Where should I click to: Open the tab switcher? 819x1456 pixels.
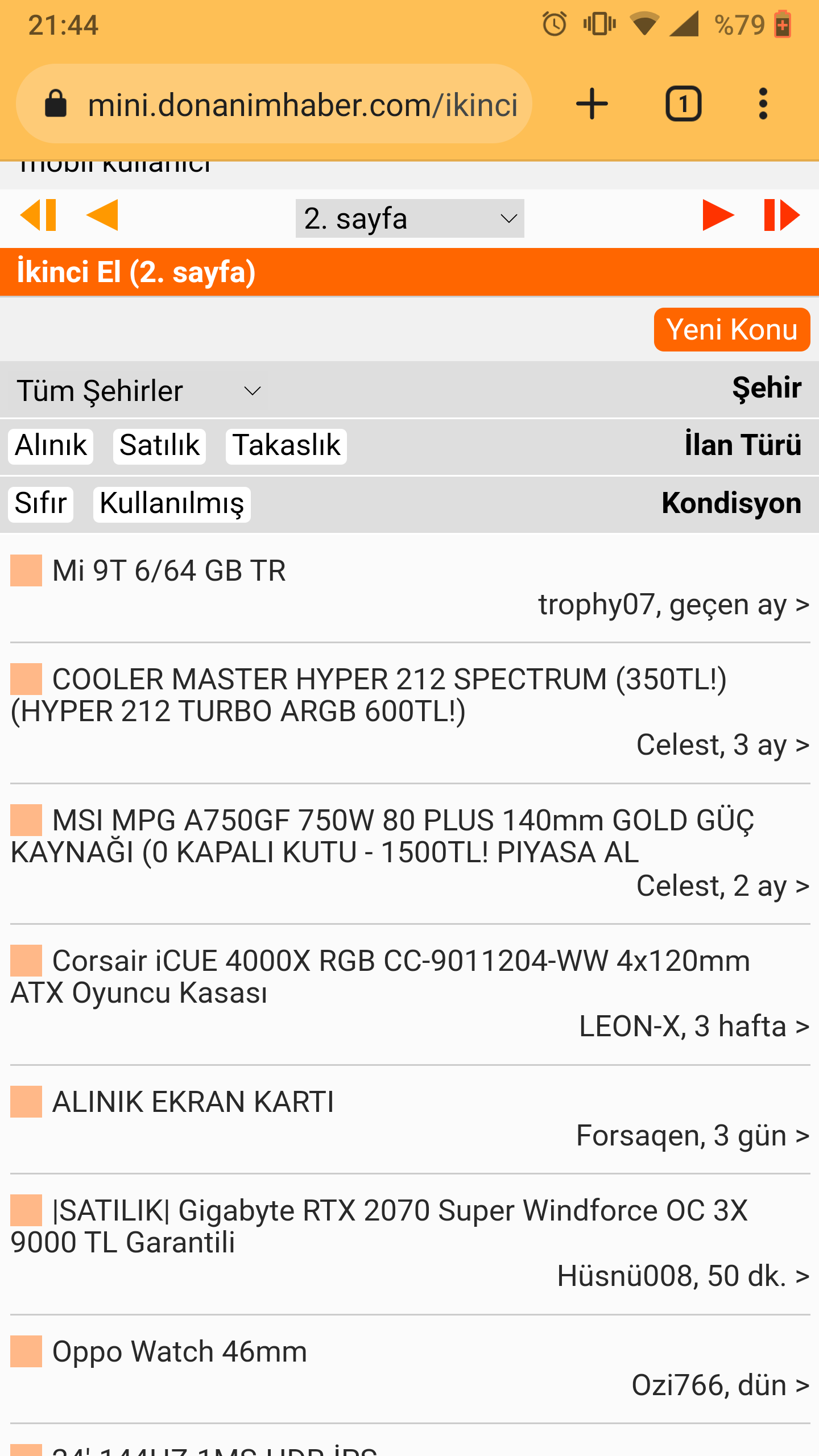(683, 104)
